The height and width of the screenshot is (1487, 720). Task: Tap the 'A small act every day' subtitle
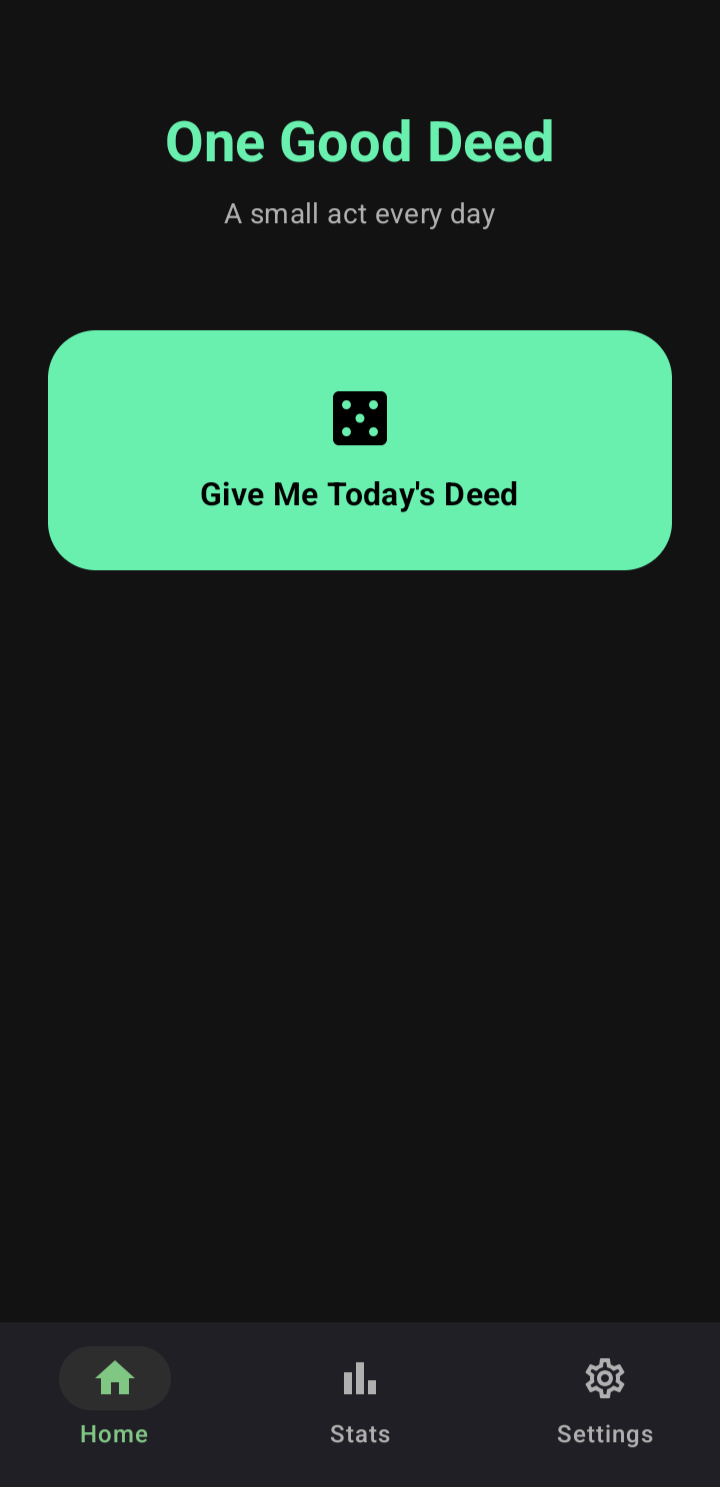tap(360, 213)
